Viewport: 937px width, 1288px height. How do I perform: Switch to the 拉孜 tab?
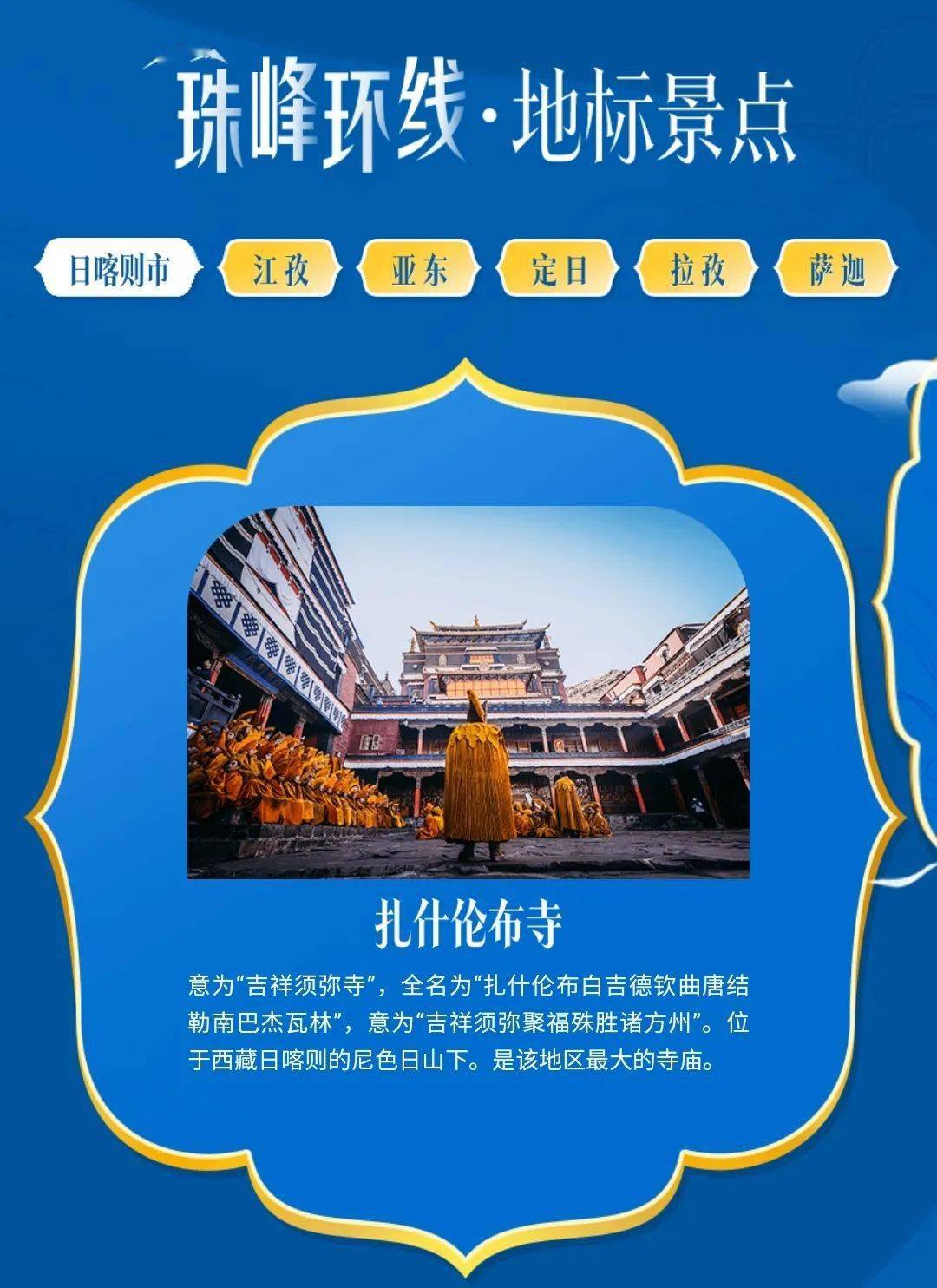[x=698, y=269]
